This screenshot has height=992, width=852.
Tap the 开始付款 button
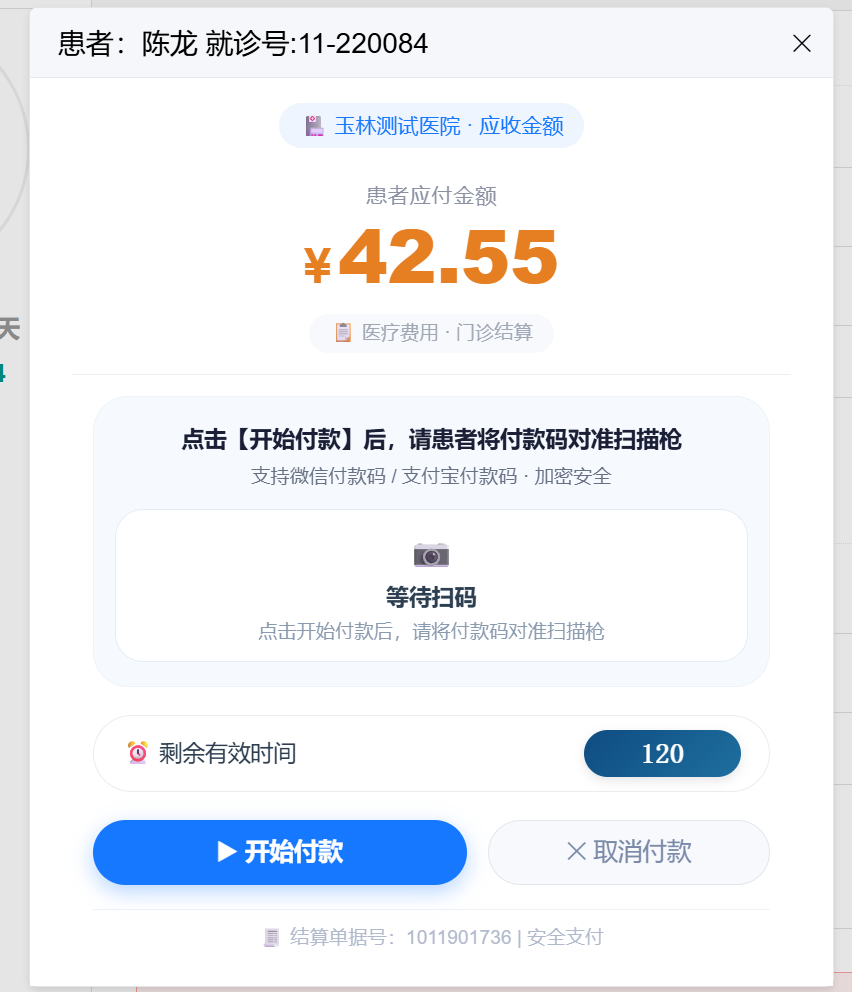[280, 852]
